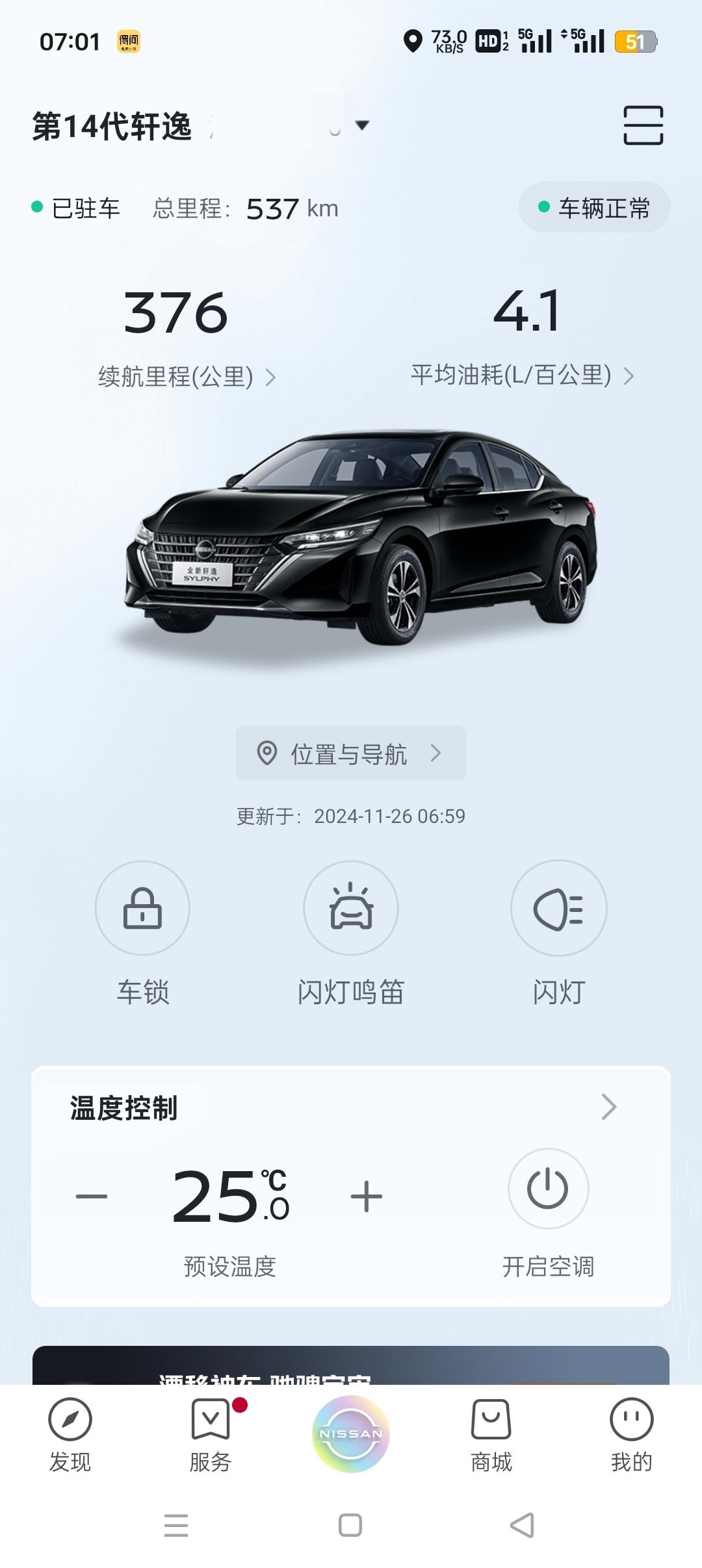Open the vehicle selector dropdown arrow
Image resolution: width=702 pixels, height=1568 pixels.
362,125
